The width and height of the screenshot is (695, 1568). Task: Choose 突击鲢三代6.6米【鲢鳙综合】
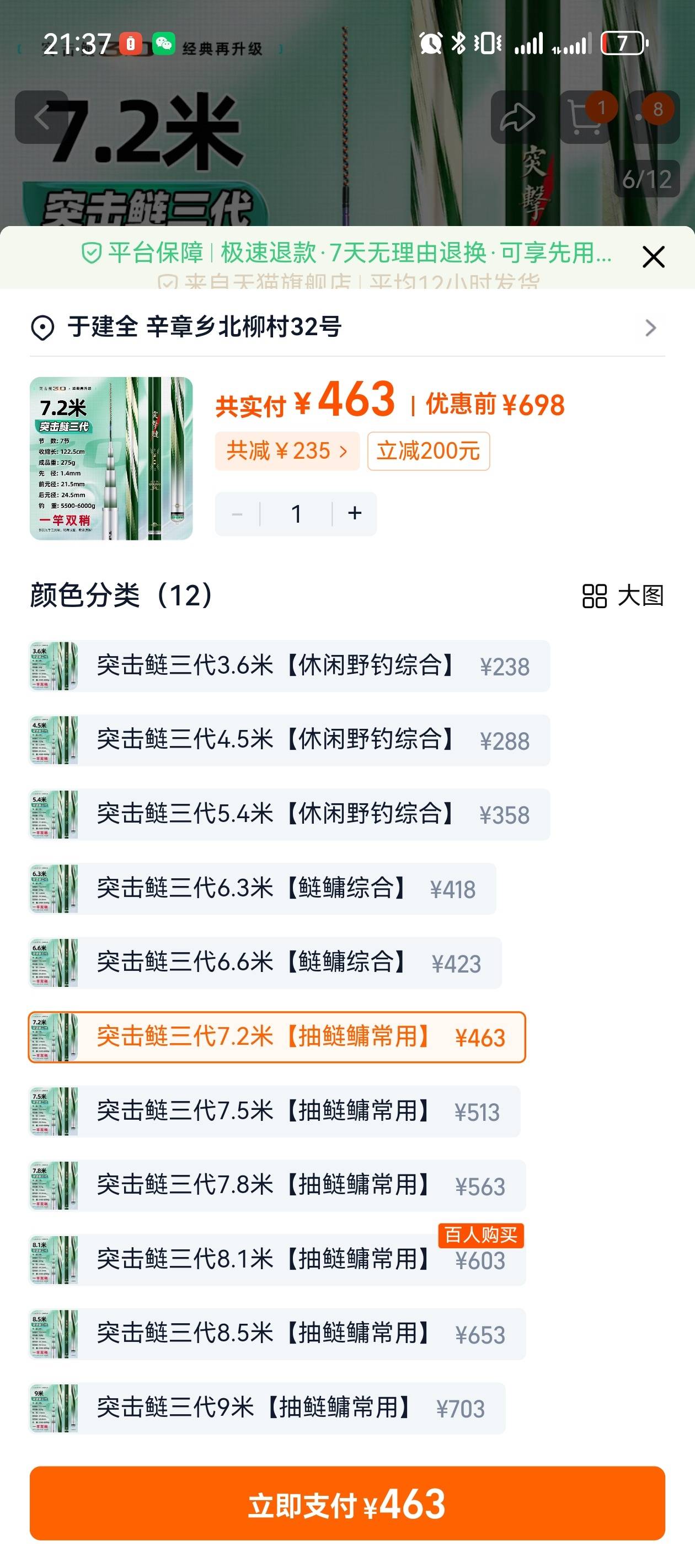click(x=265, y=963)
